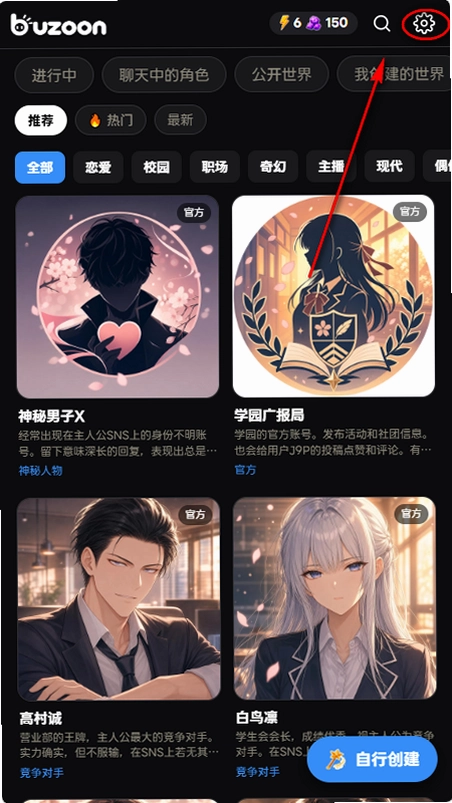Filter by the 现代 category chip

point(390,167)
